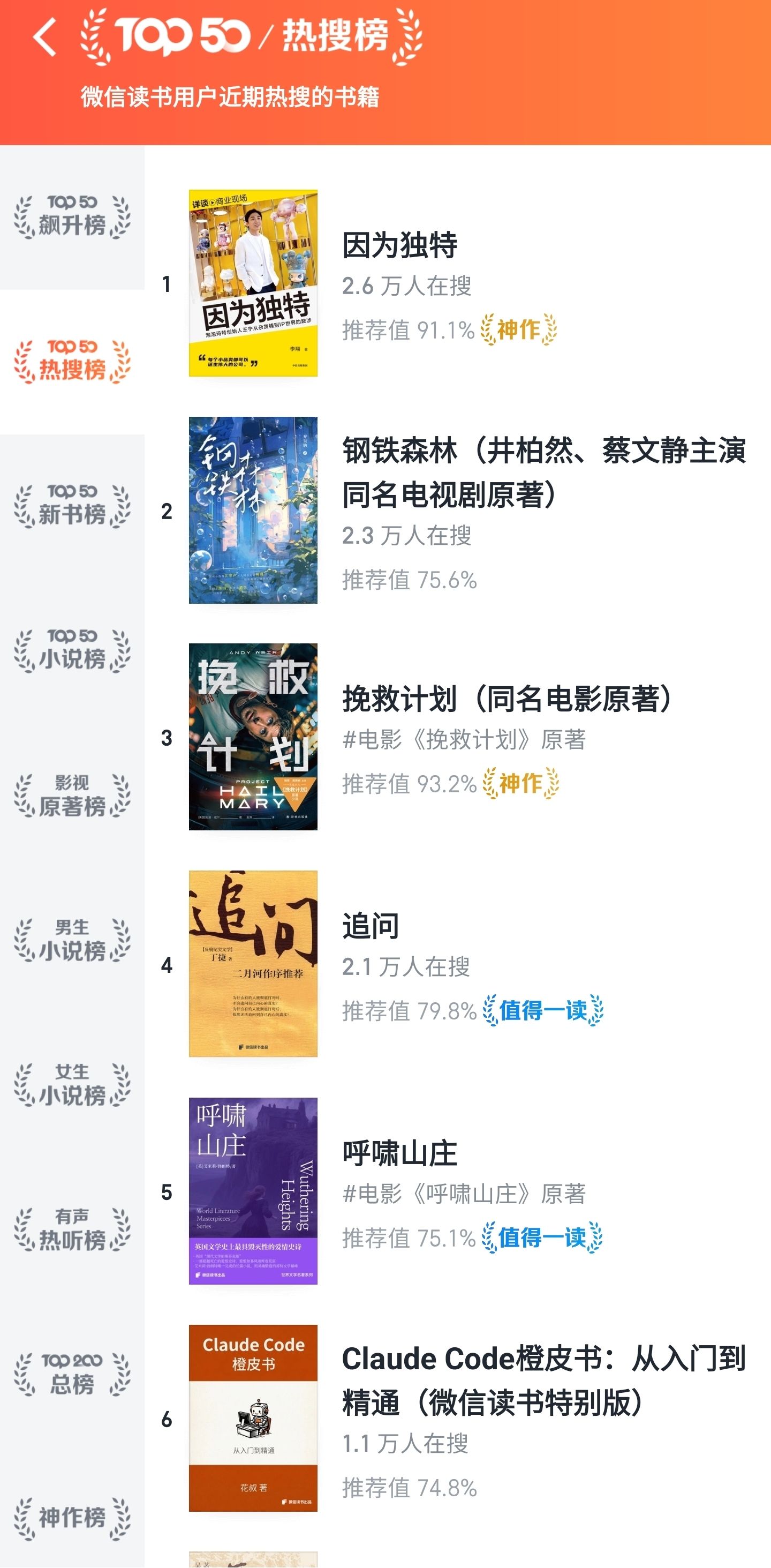Select the 热搜榜 tab

72,362
